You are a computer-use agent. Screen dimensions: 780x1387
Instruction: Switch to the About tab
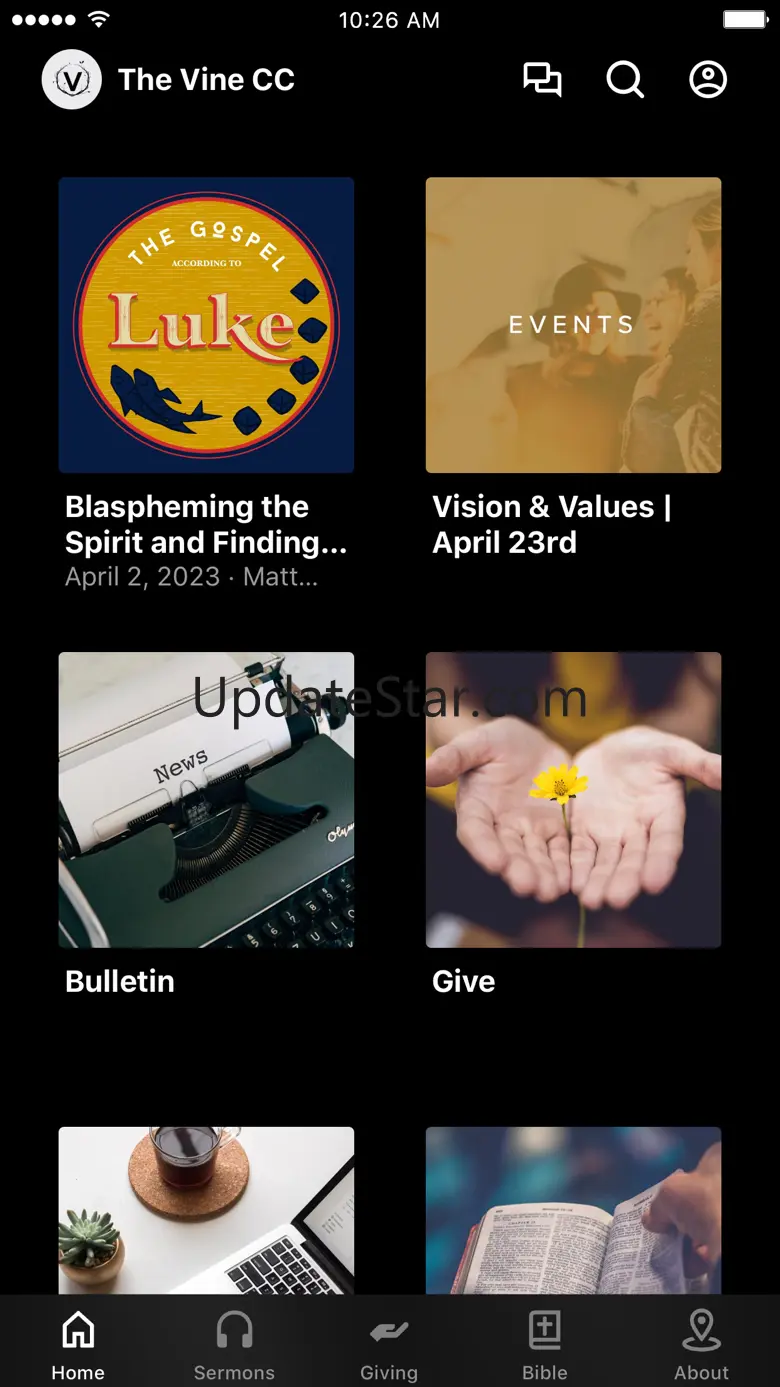701,1345
